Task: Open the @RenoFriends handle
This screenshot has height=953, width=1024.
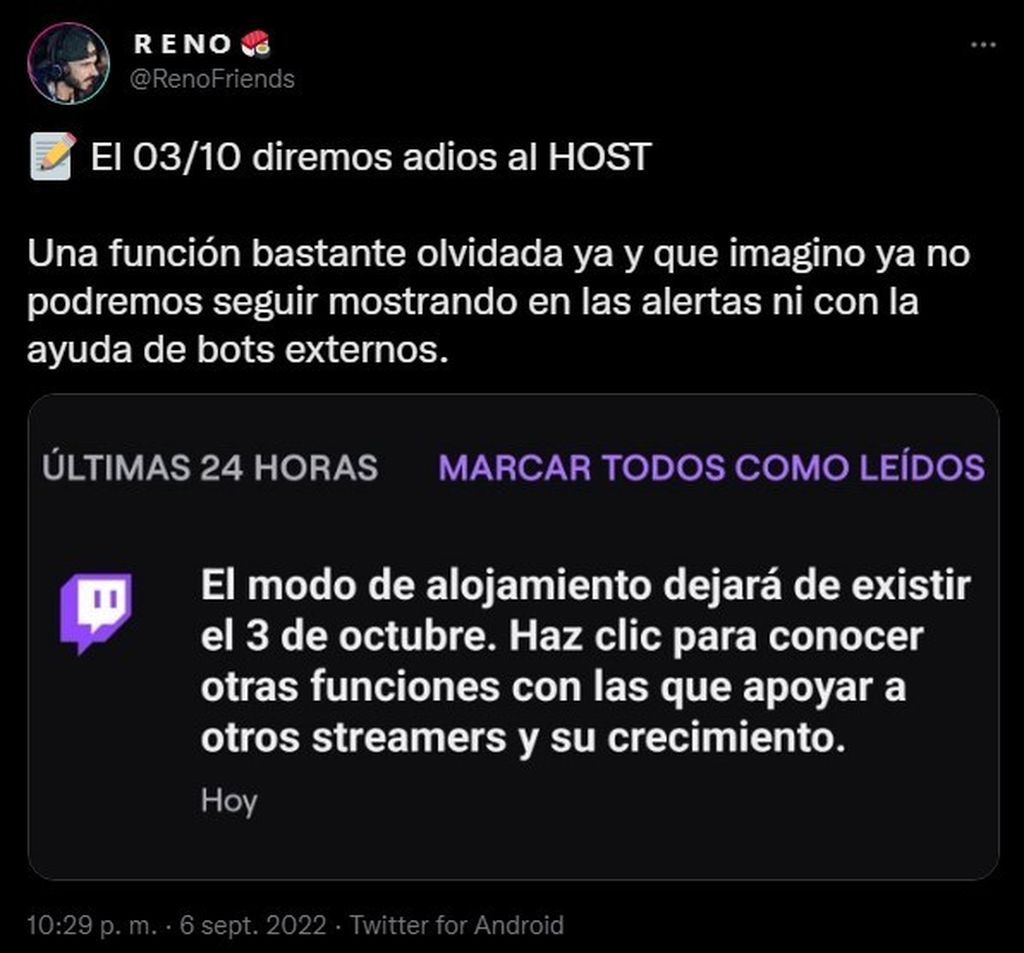Action: (213, 78)
